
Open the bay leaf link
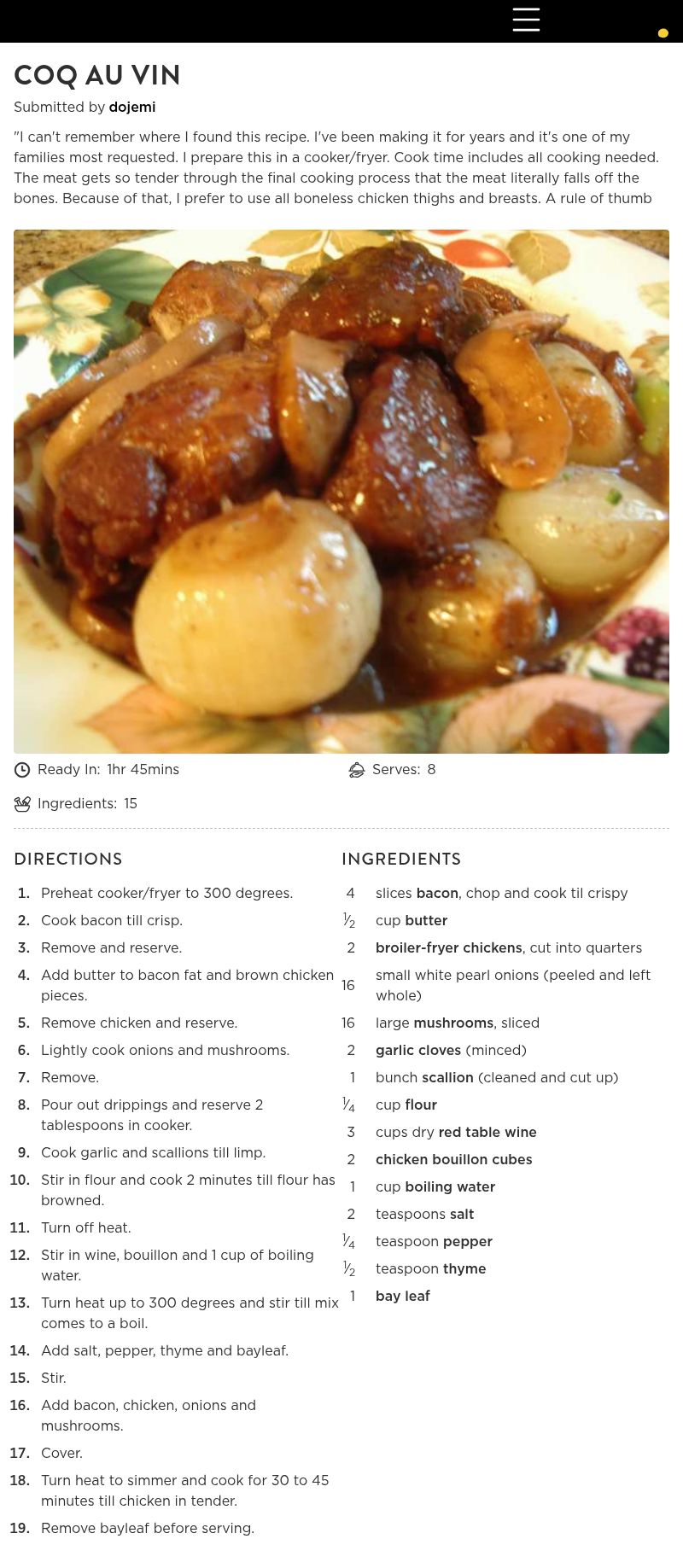(403, 1297)
